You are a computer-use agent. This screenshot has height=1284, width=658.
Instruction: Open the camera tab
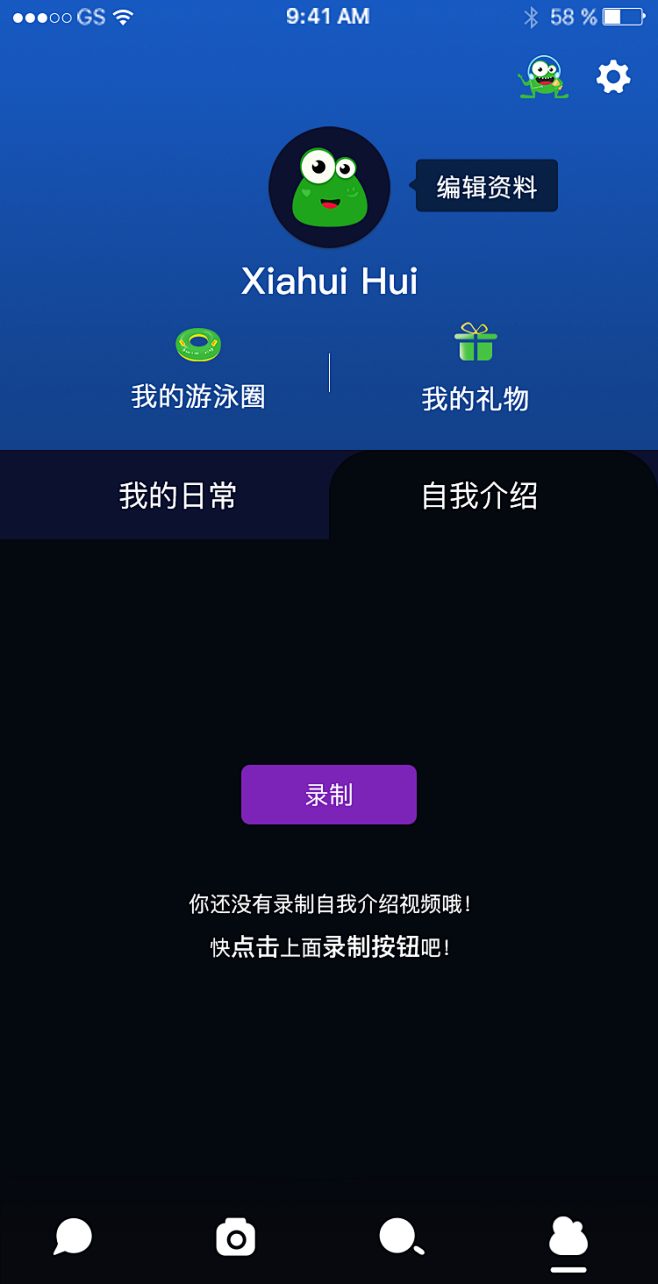click(x=236, y=1236)
